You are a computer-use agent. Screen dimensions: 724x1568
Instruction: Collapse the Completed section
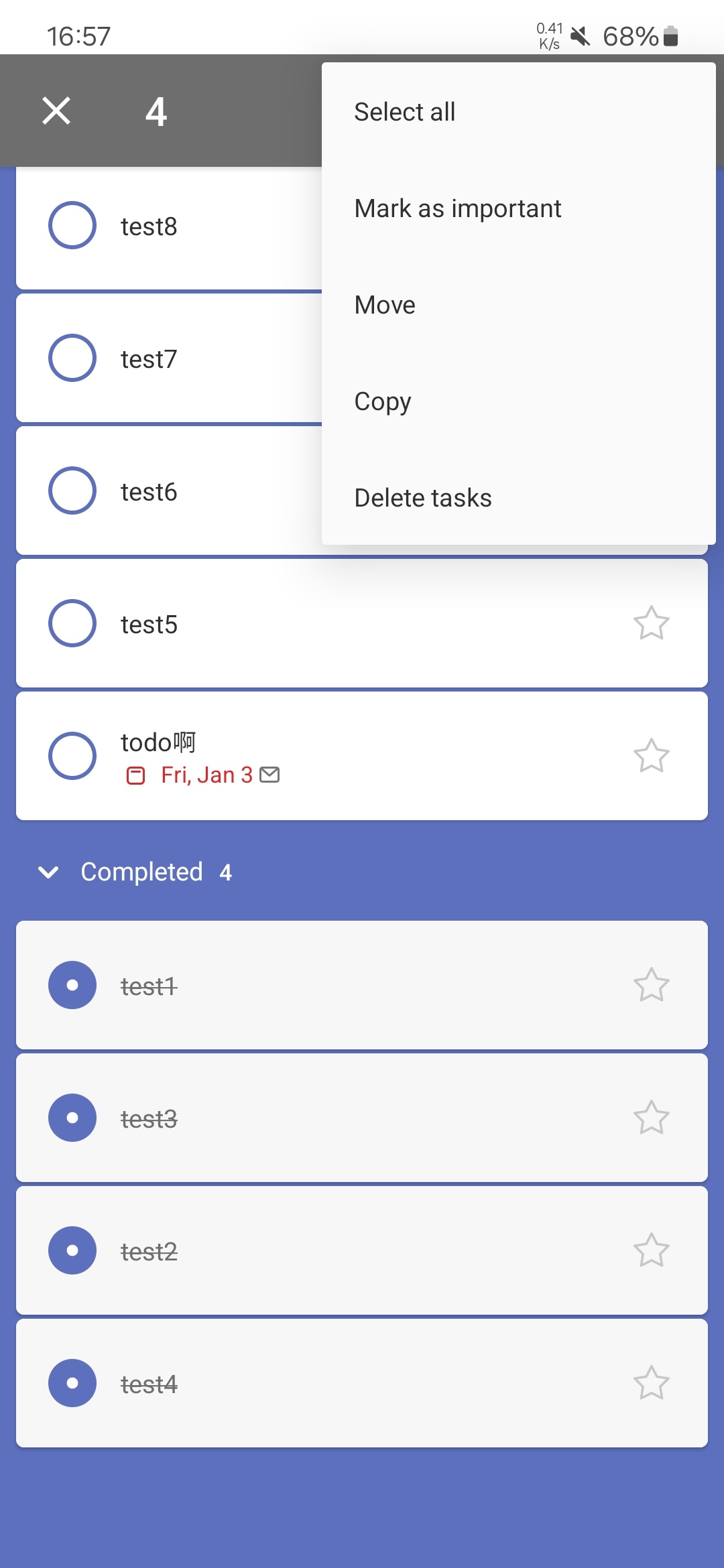pos(49,872)
